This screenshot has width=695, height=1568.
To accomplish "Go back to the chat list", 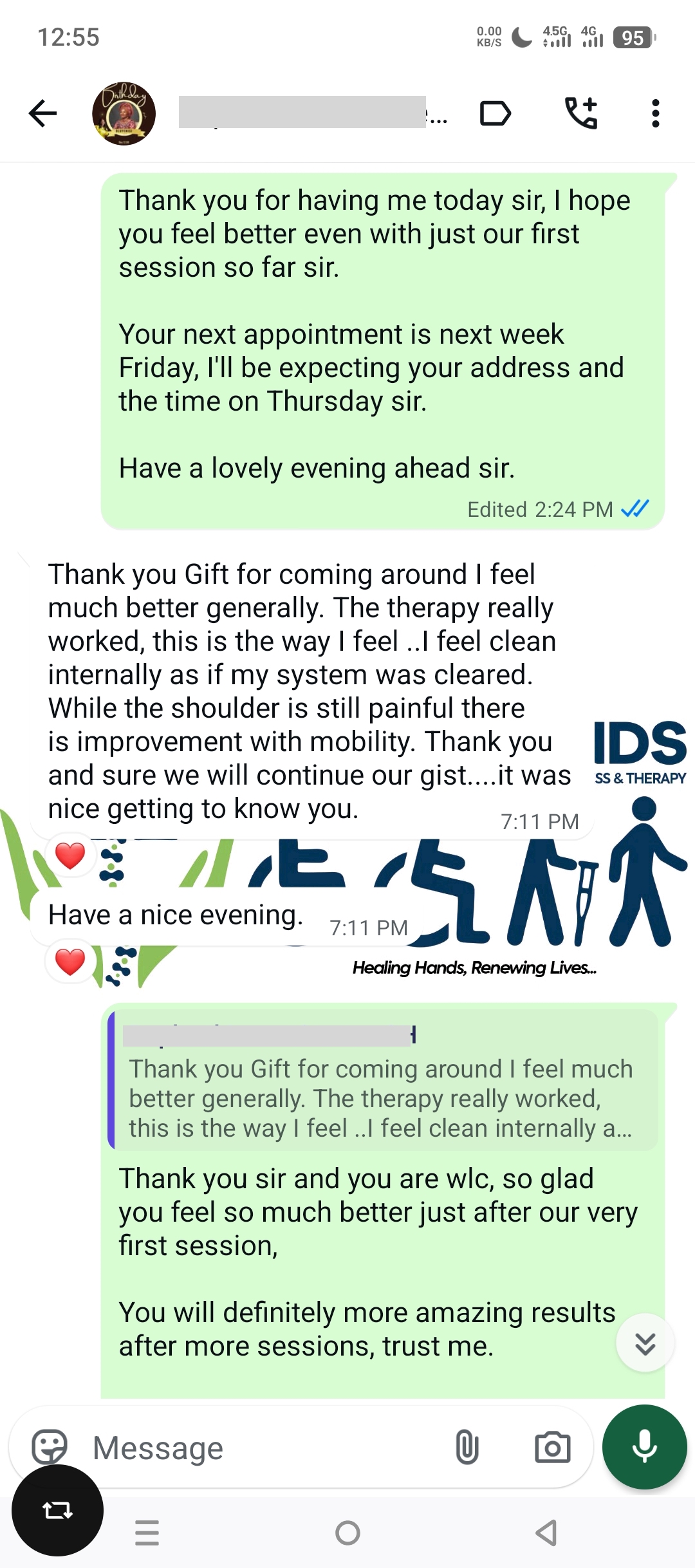I will 43,114.
